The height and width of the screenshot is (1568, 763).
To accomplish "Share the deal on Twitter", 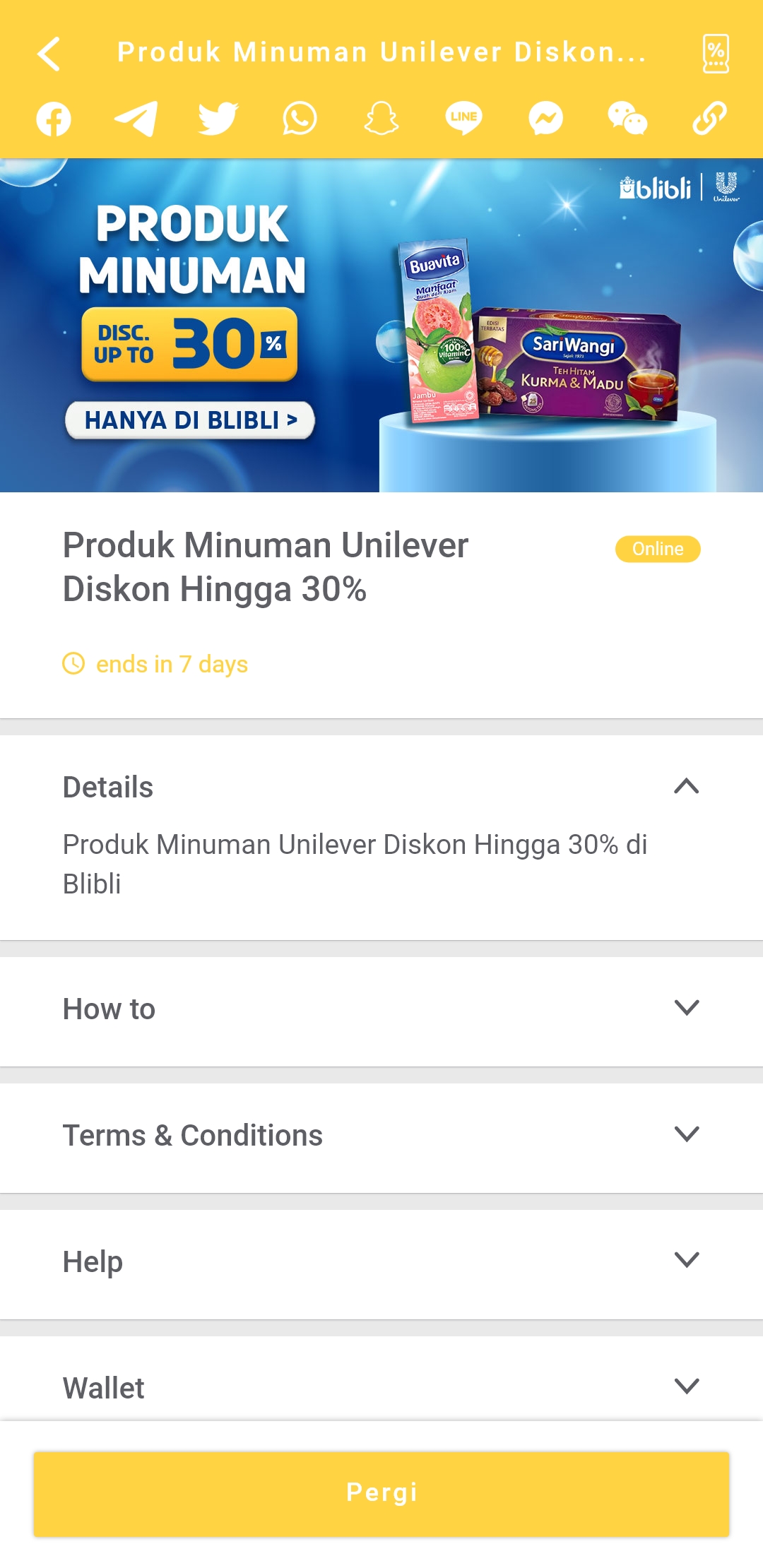I will pyautogui.click(x=218, y=119).
